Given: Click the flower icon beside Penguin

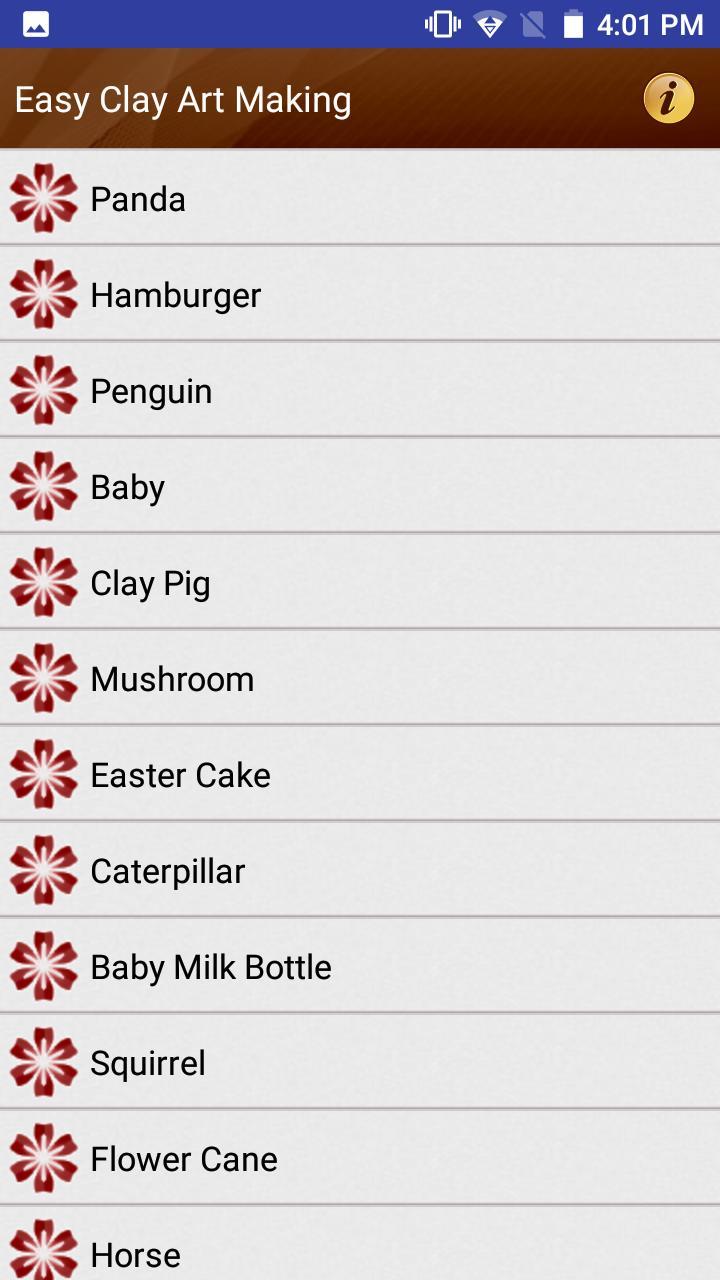Looking at the screenshot, I should click(x=44, y=390).
